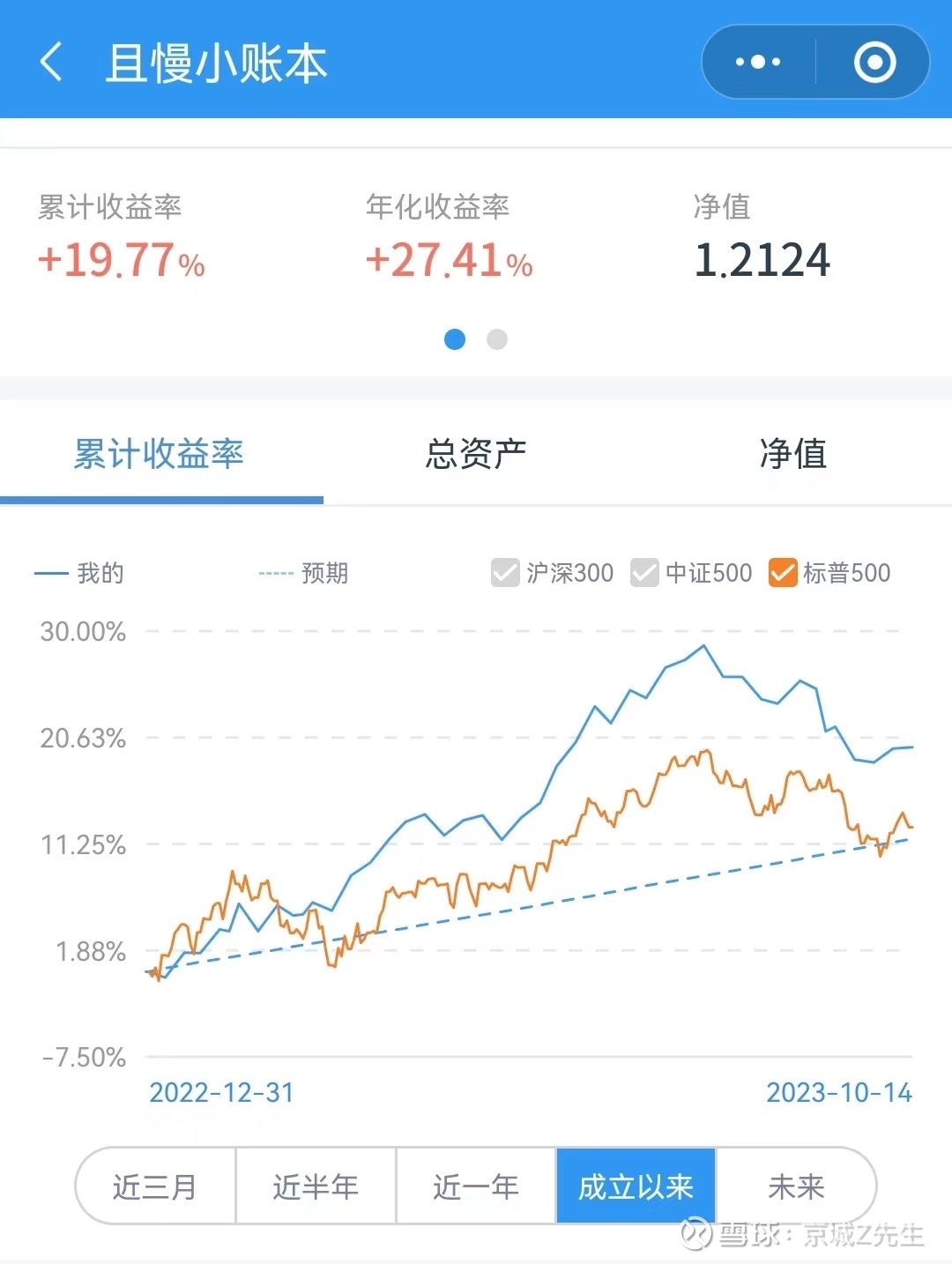Viewport: 952px width, 1264px height.
Task: Select the second pagination dot
Action: 496,339
